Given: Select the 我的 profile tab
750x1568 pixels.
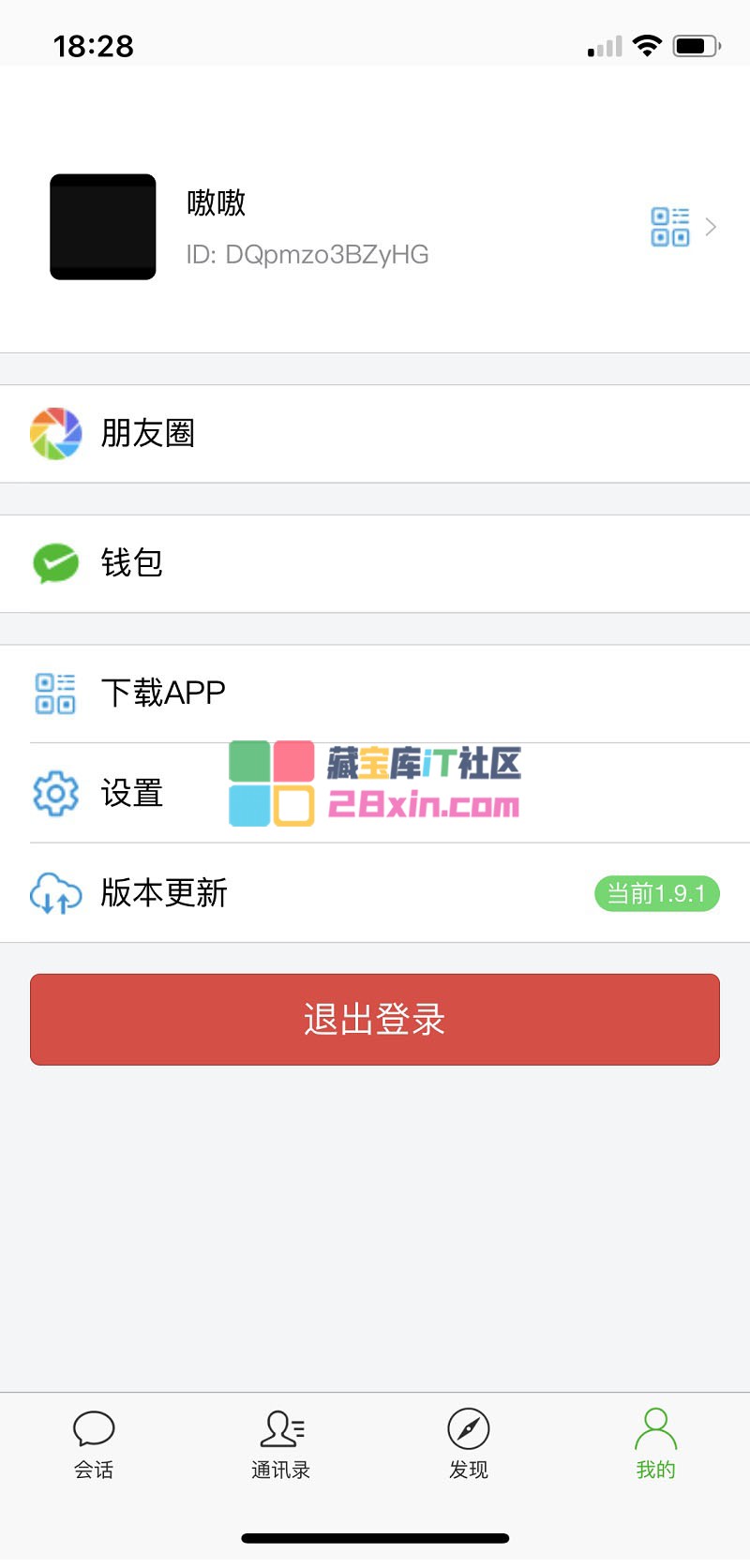Looking at the screenshot, I should pos(655,1443).
